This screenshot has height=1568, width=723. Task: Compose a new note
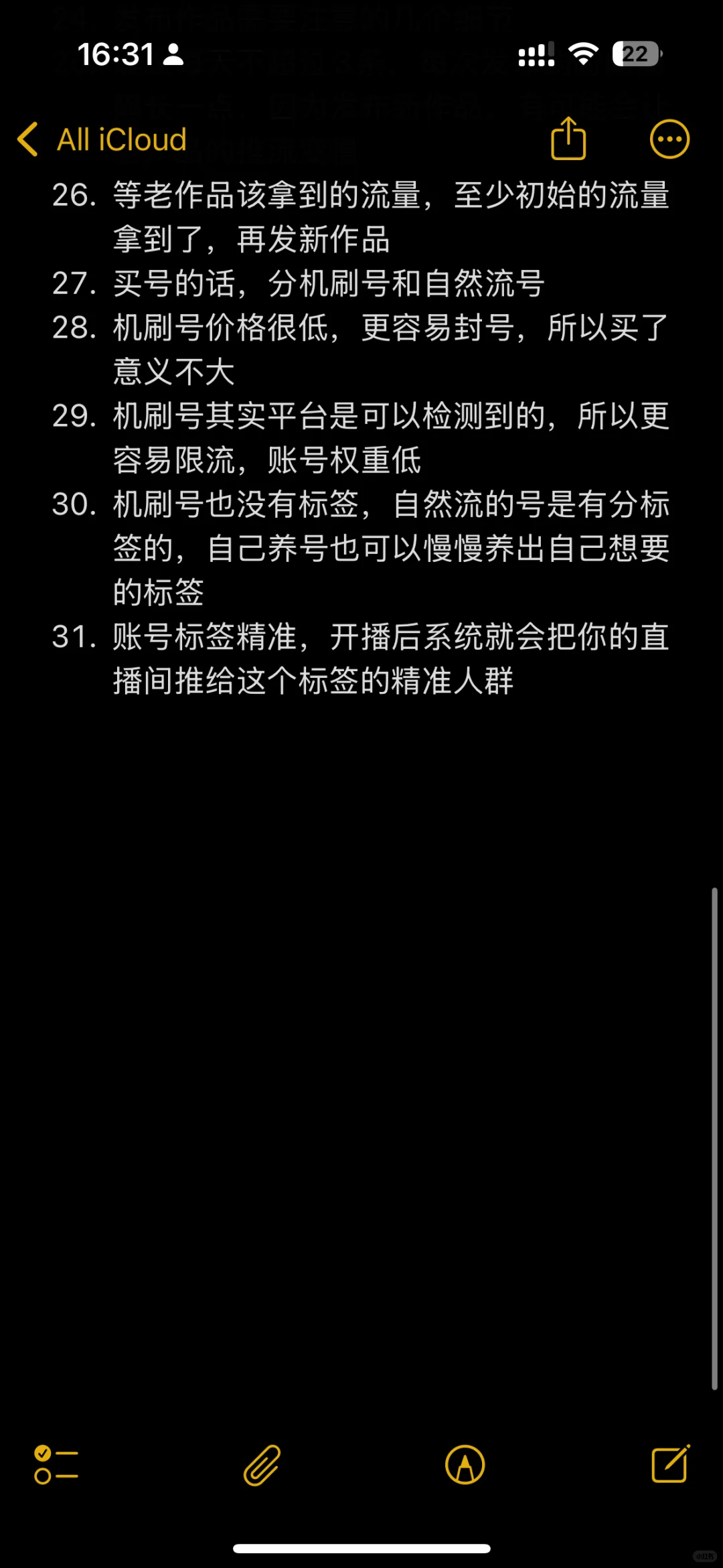coord(670,1464)
